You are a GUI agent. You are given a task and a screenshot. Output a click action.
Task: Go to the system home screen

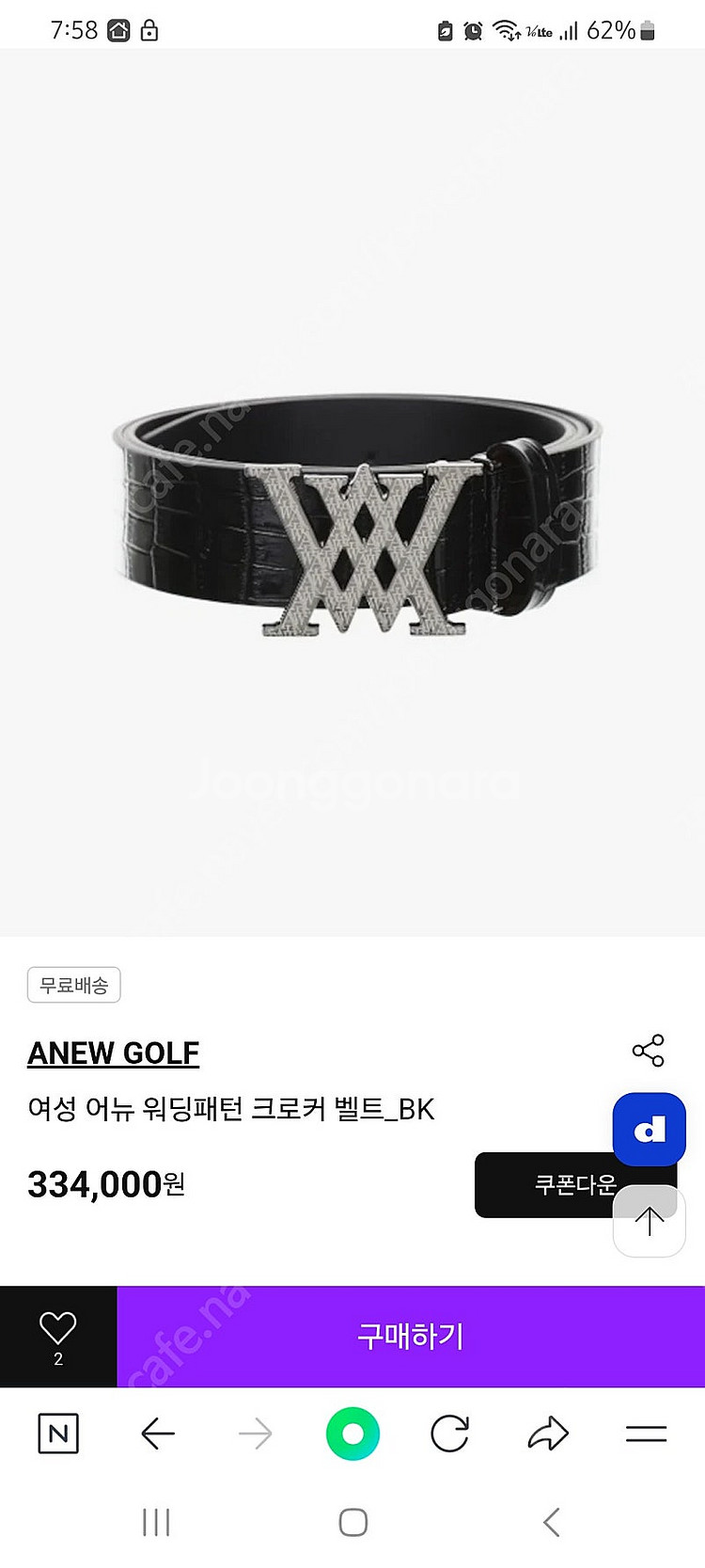[x=352, y=1522]
